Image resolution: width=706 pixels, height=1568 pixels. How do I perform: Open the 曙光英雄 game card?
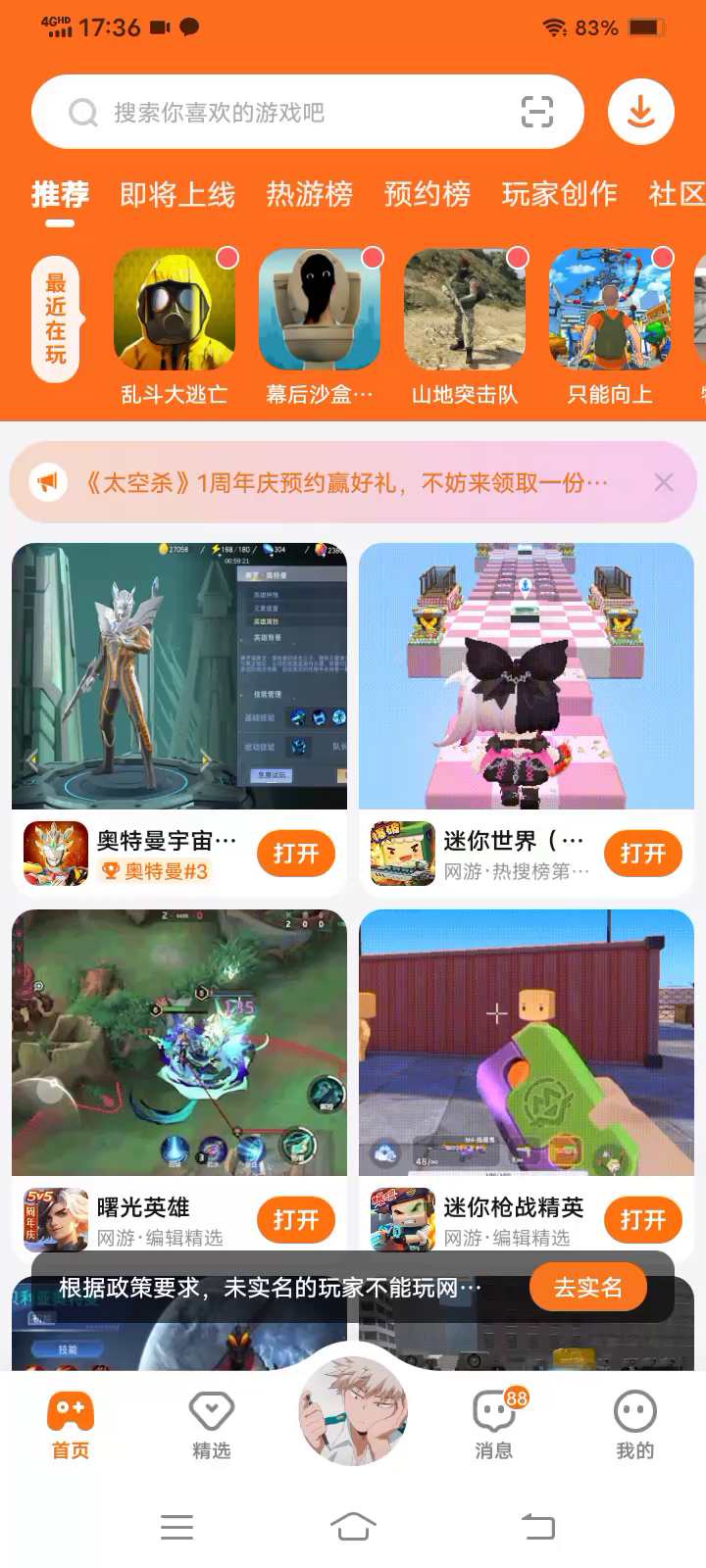(179, 1043)
